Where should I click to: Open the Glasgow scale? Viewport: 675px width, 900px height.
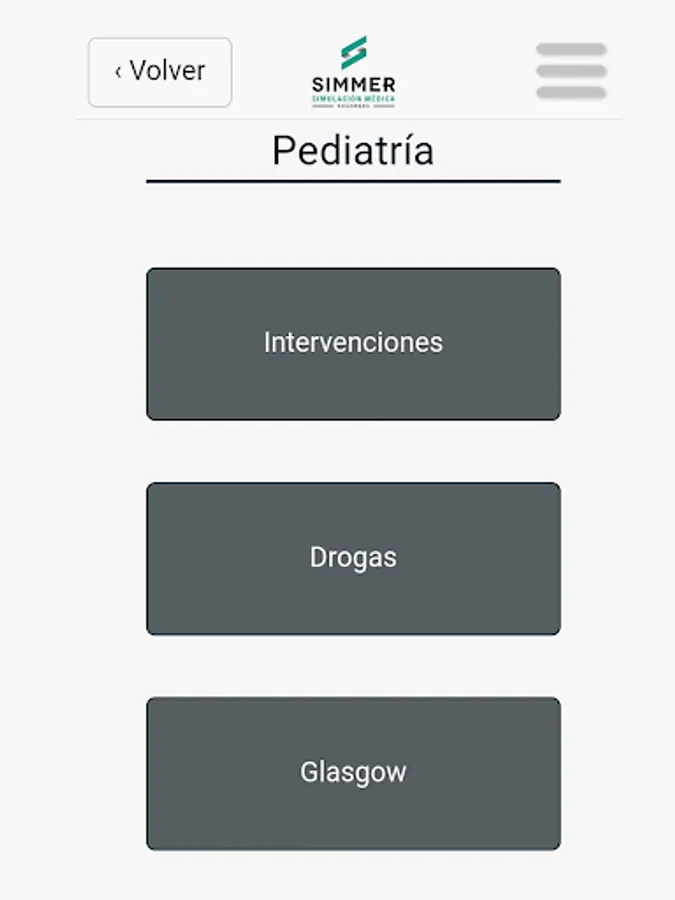[353, 773]
